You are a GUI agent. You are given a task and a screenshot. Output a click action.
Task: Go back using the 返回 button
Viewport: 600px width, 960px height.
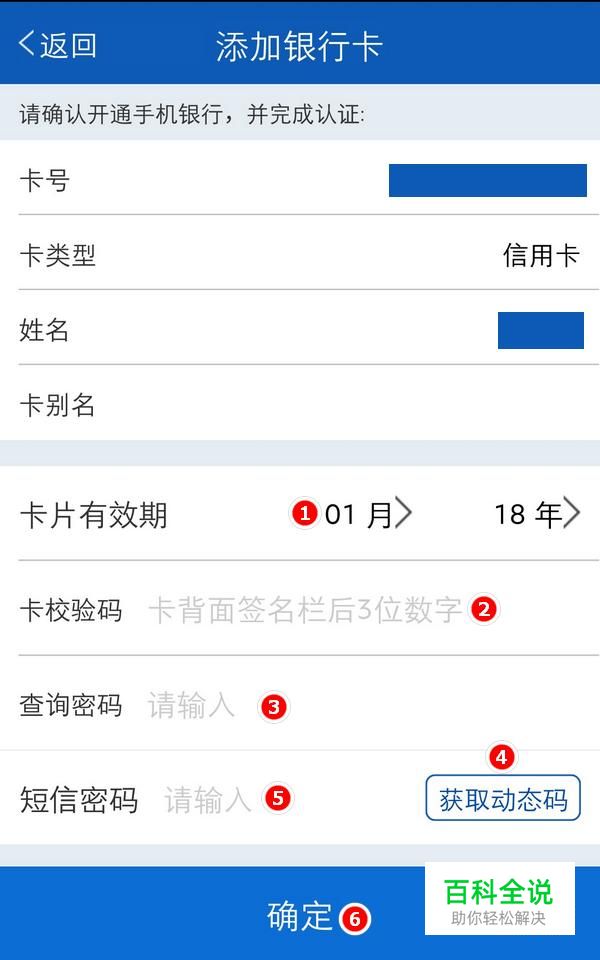58,45
